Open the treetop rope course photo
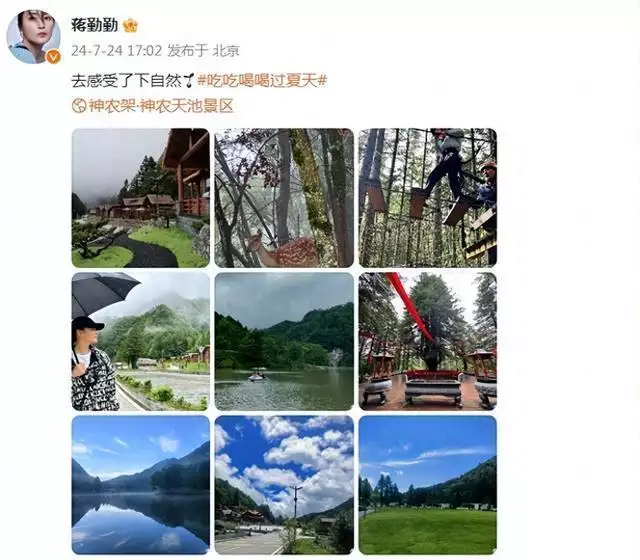640x560 pixels. point(427,198)
